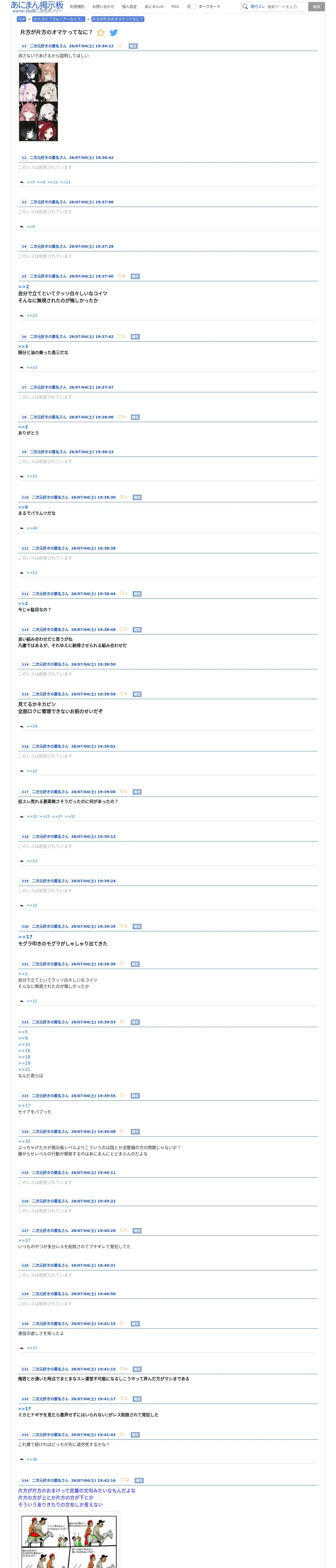Favorite this thread with the star icon
This screenshot has height=1568, width=336.
click(101, 33)
